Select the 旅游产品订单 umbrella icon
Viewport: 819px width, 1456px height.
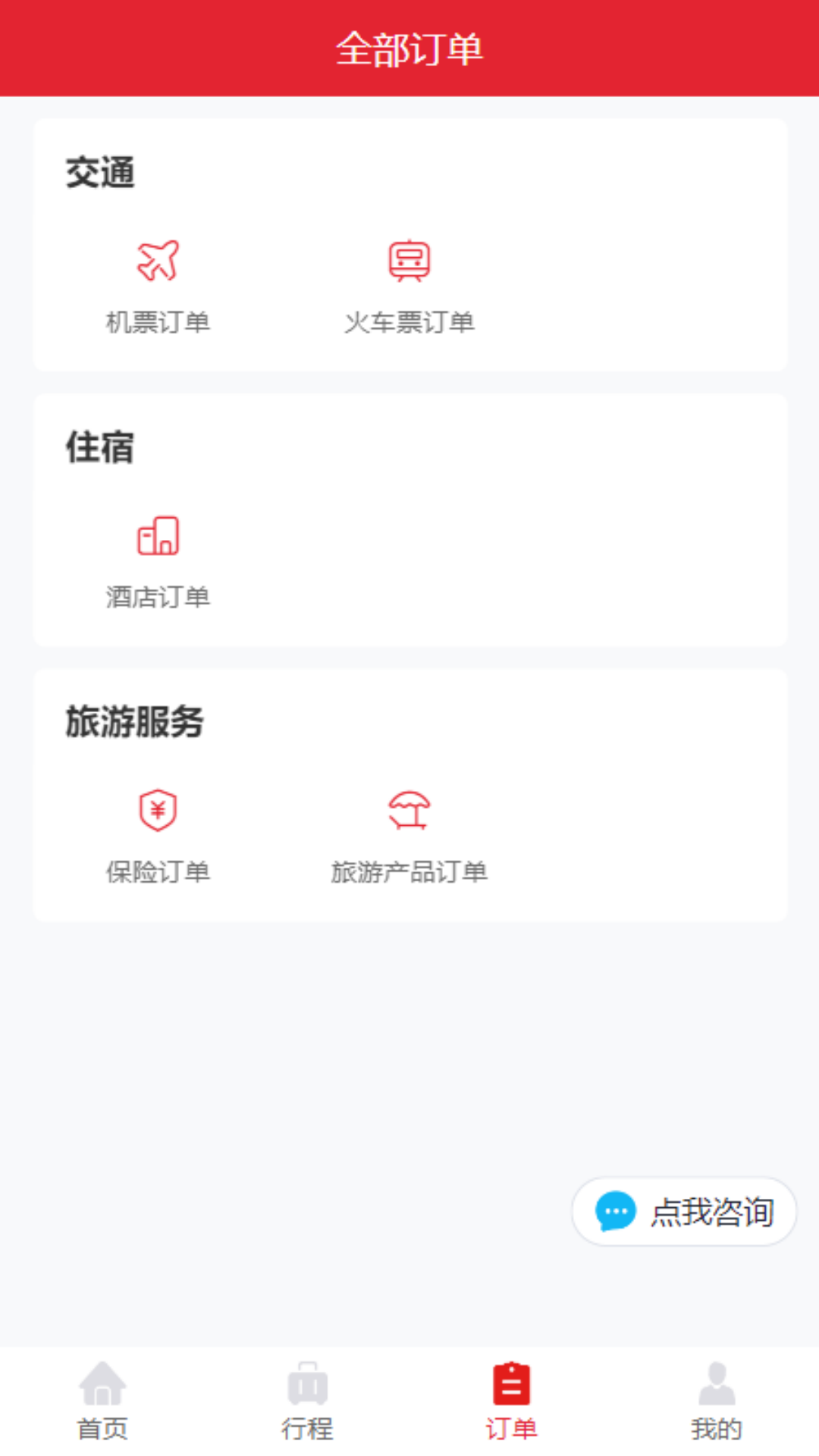(409, 810)
